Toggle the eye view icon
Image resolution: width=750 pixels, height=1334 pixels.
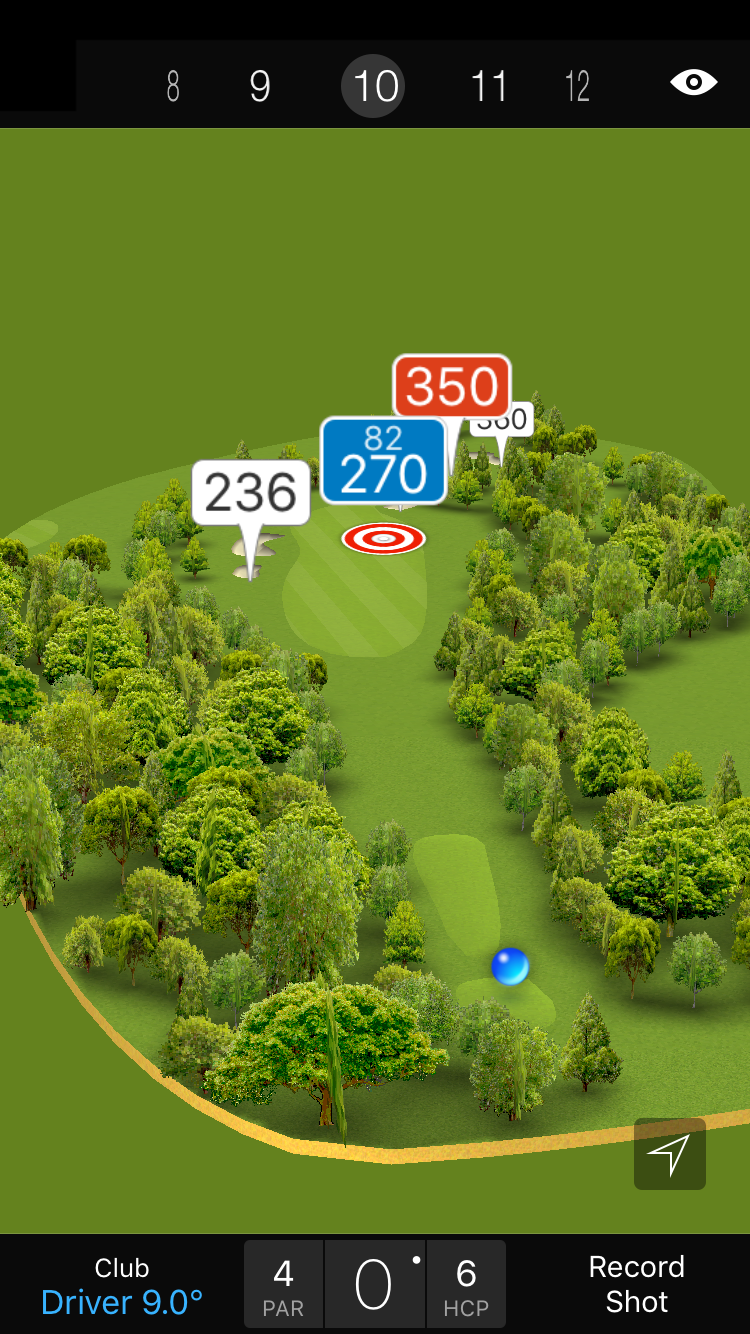693,83
